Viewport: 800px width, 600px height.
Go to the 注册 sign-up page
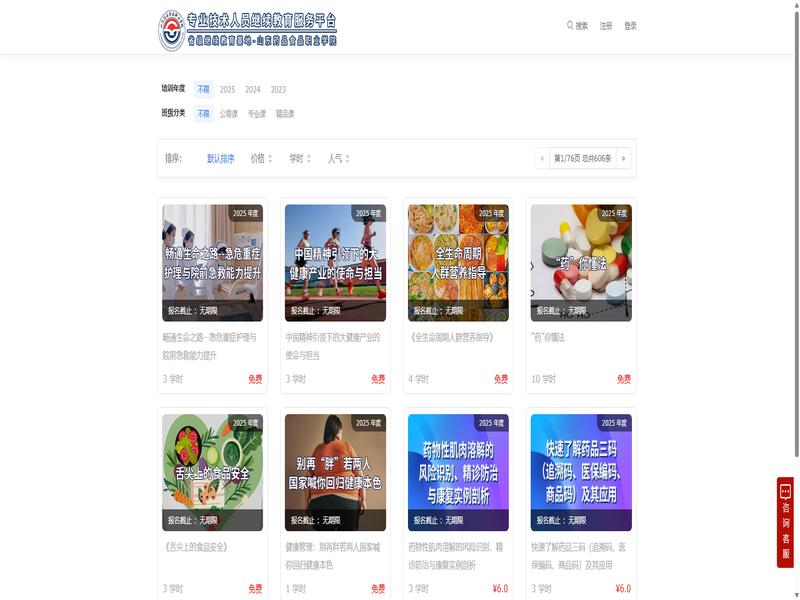(x=606, y=26)
